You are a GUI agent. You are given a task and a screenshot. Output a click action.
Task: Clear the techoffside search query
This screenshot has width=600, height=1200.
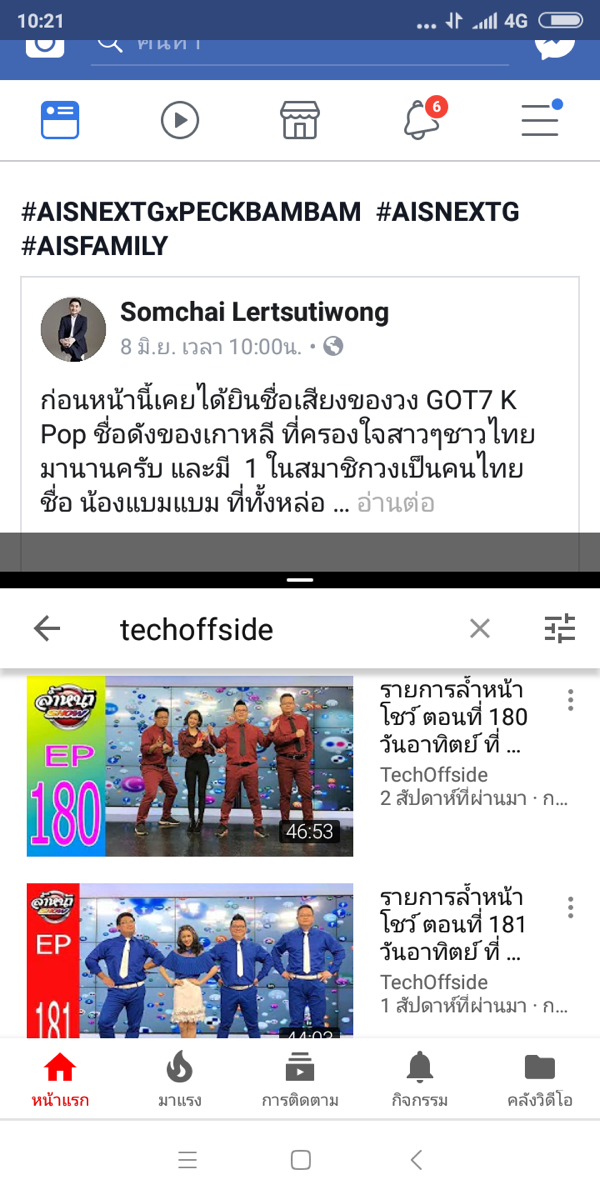click(480, 628)
